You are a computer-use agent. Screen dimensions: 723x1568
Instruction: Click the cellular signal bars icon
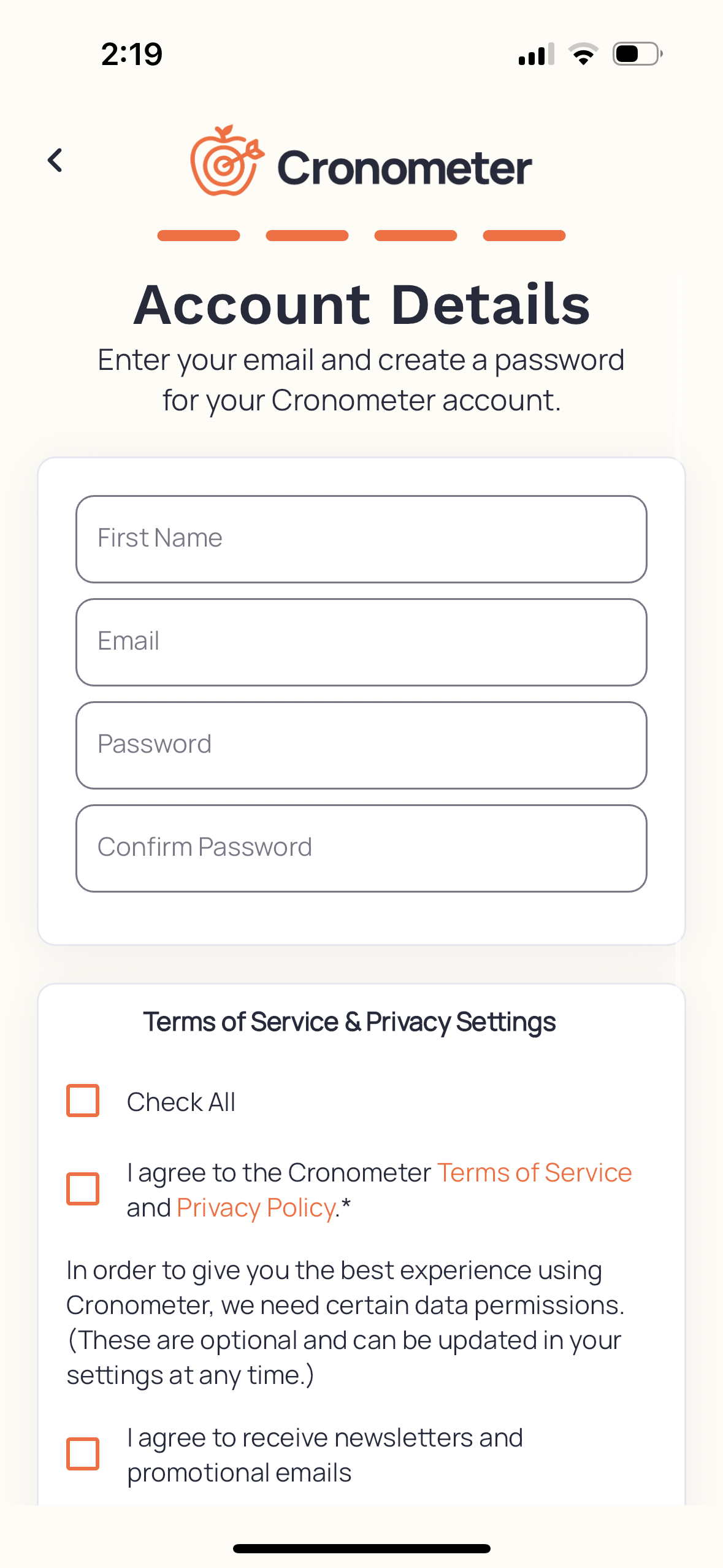click(x=535, y=54)
